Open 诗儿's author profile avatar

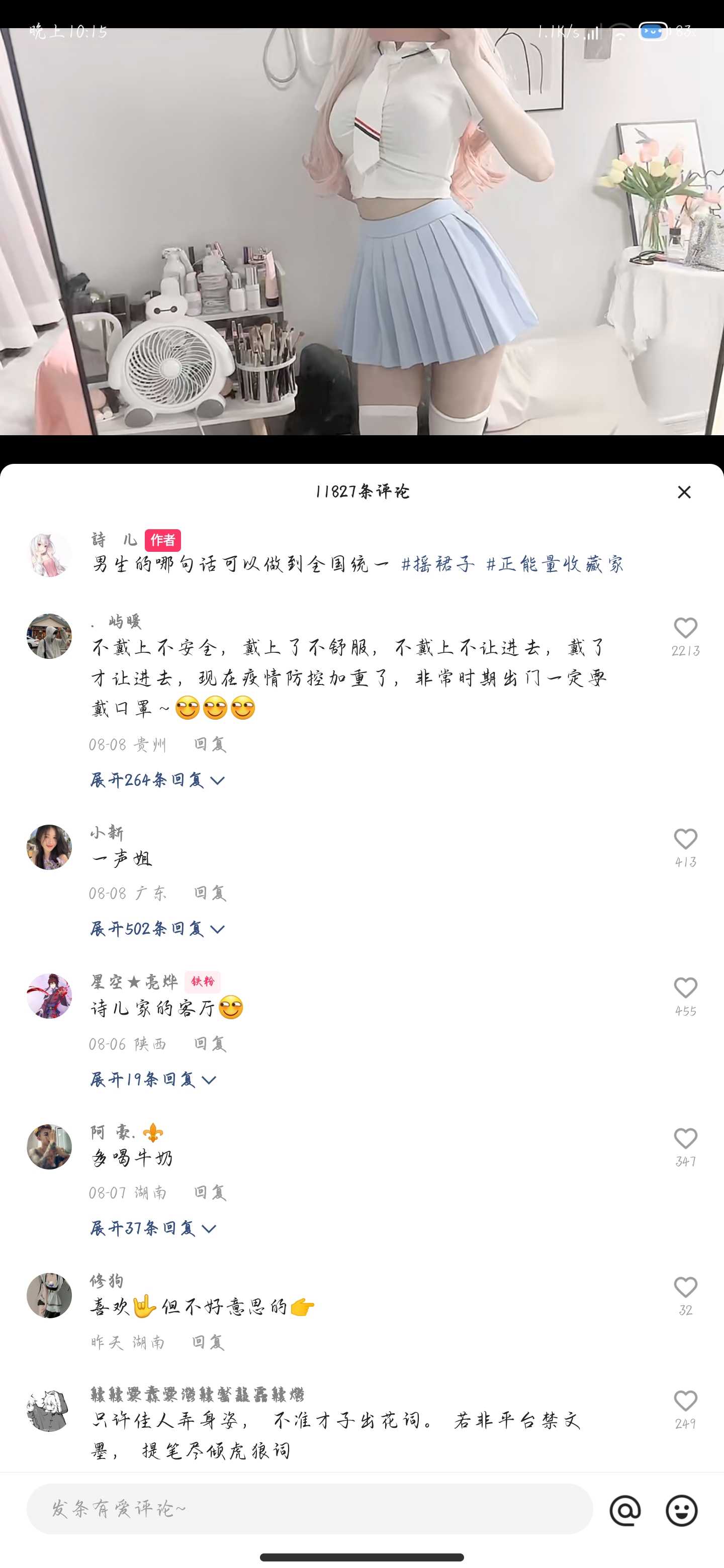(x=49, y=553)
